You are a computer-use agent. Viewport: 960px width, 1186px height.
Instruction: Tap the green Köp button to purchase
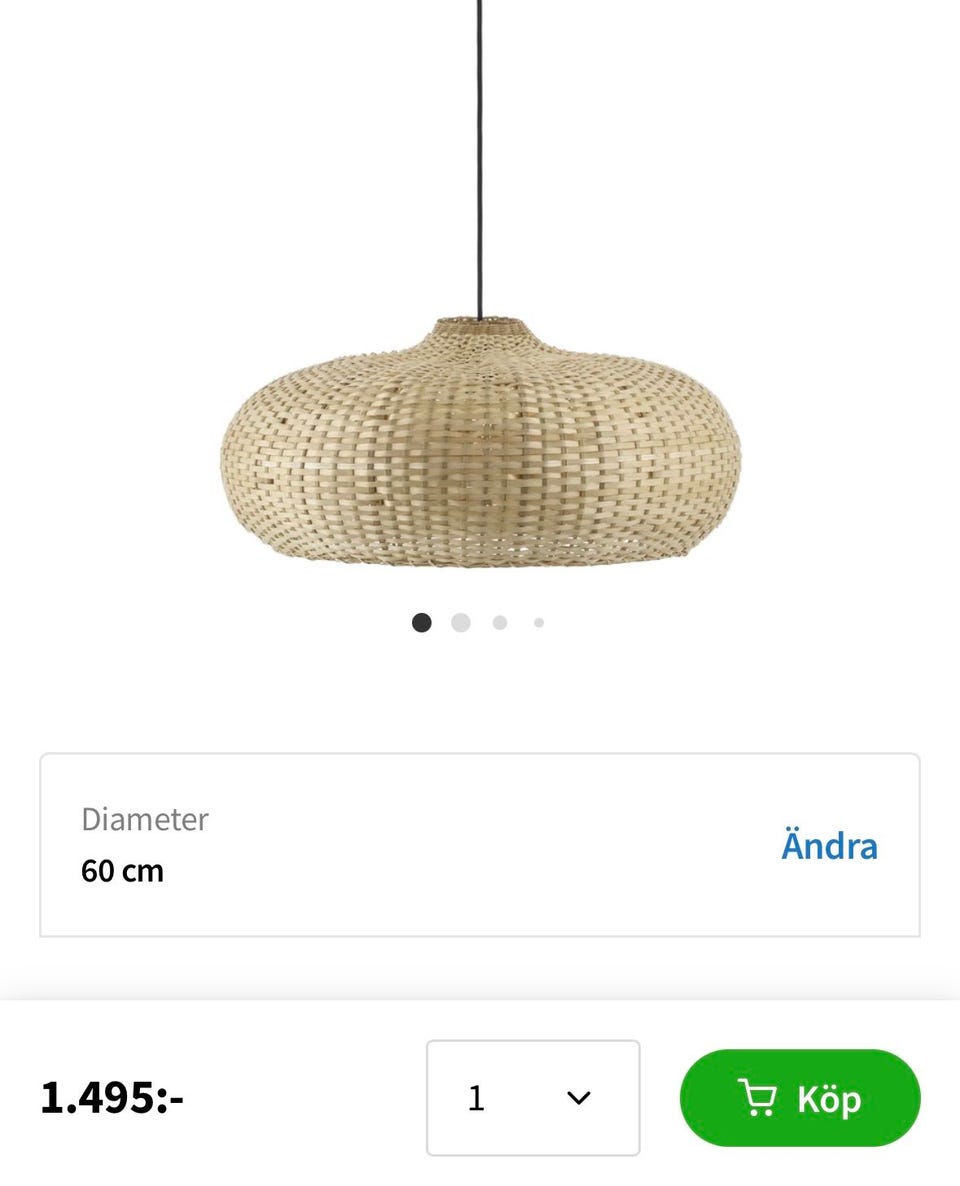click(798, 1098)
